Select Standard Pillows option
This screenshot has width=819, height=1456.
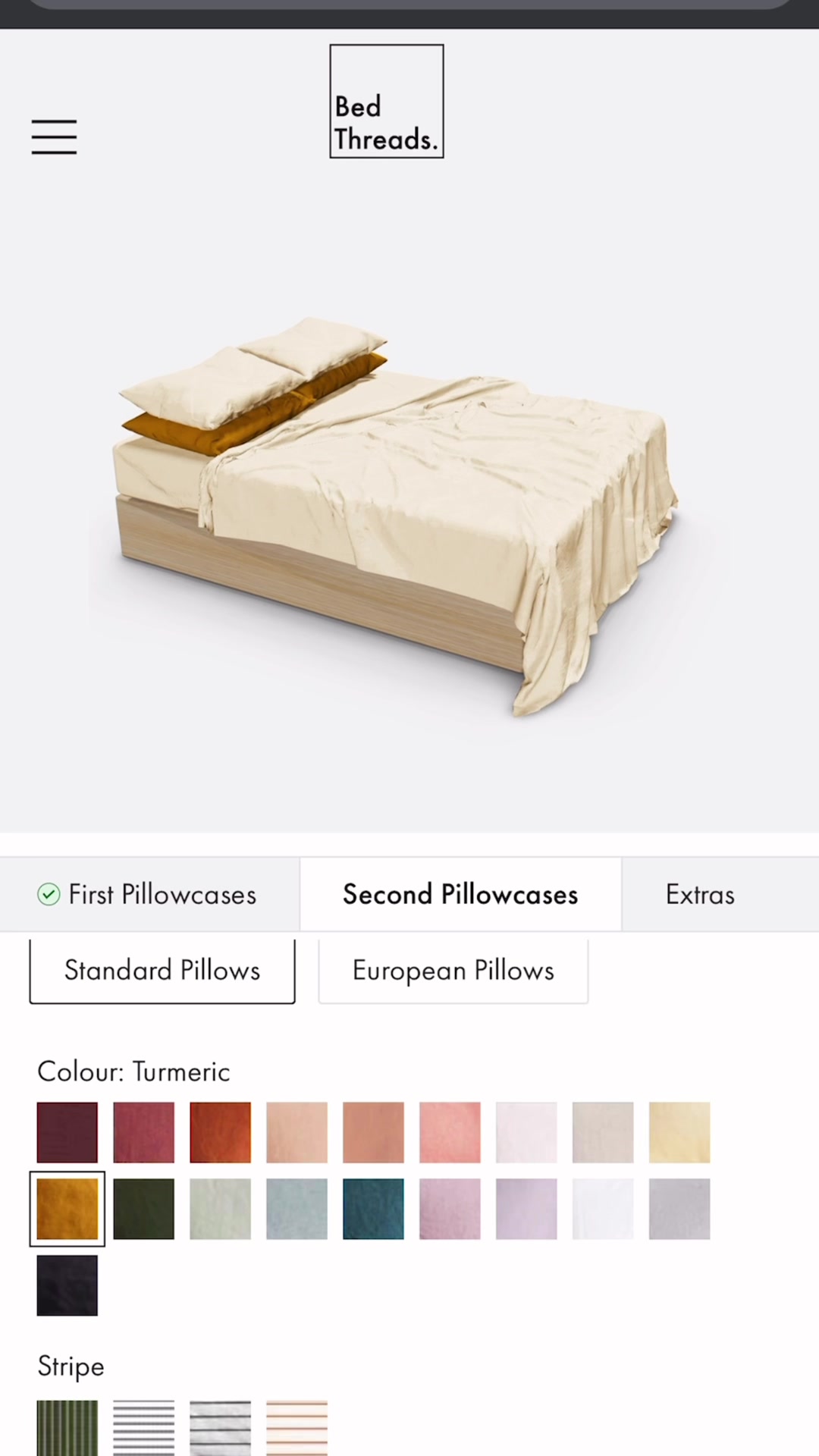pos(162,970)
